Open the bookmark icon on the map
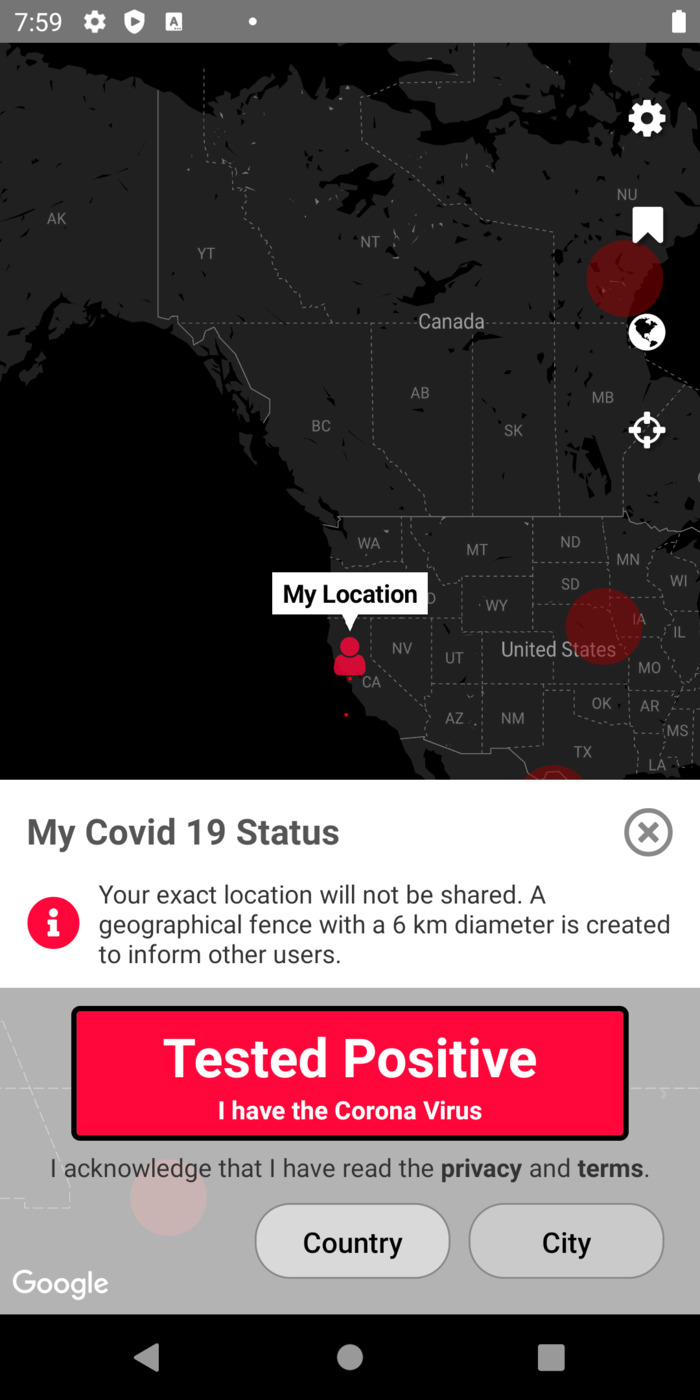Viewport: 700px width, 1400px height. tap(647, 225)
